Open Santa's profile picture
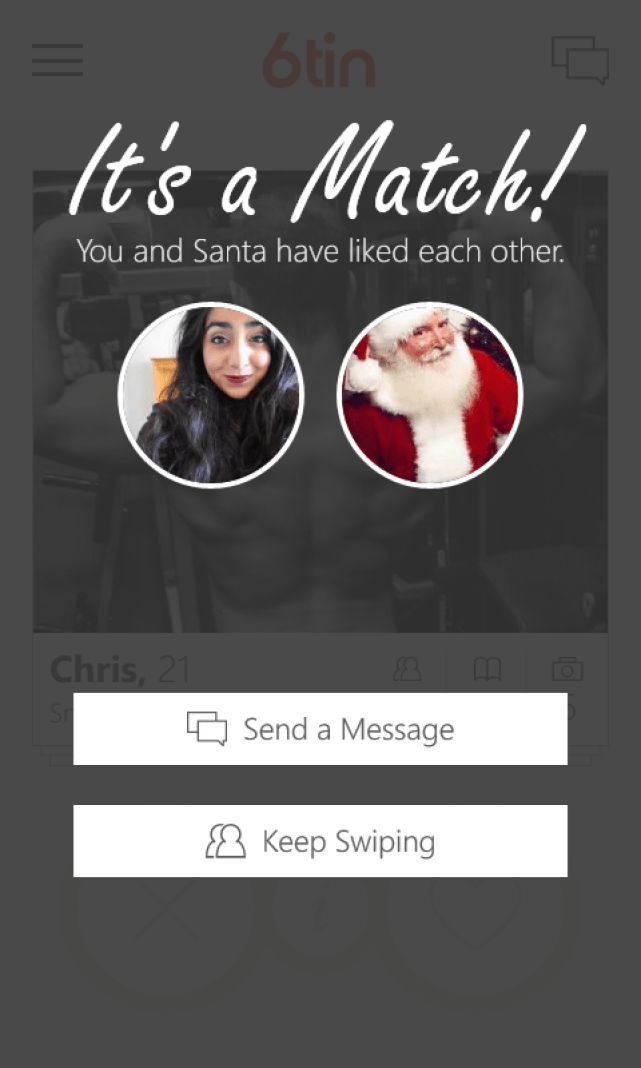Screen dimensions: 641x1068 pos(430,395)
